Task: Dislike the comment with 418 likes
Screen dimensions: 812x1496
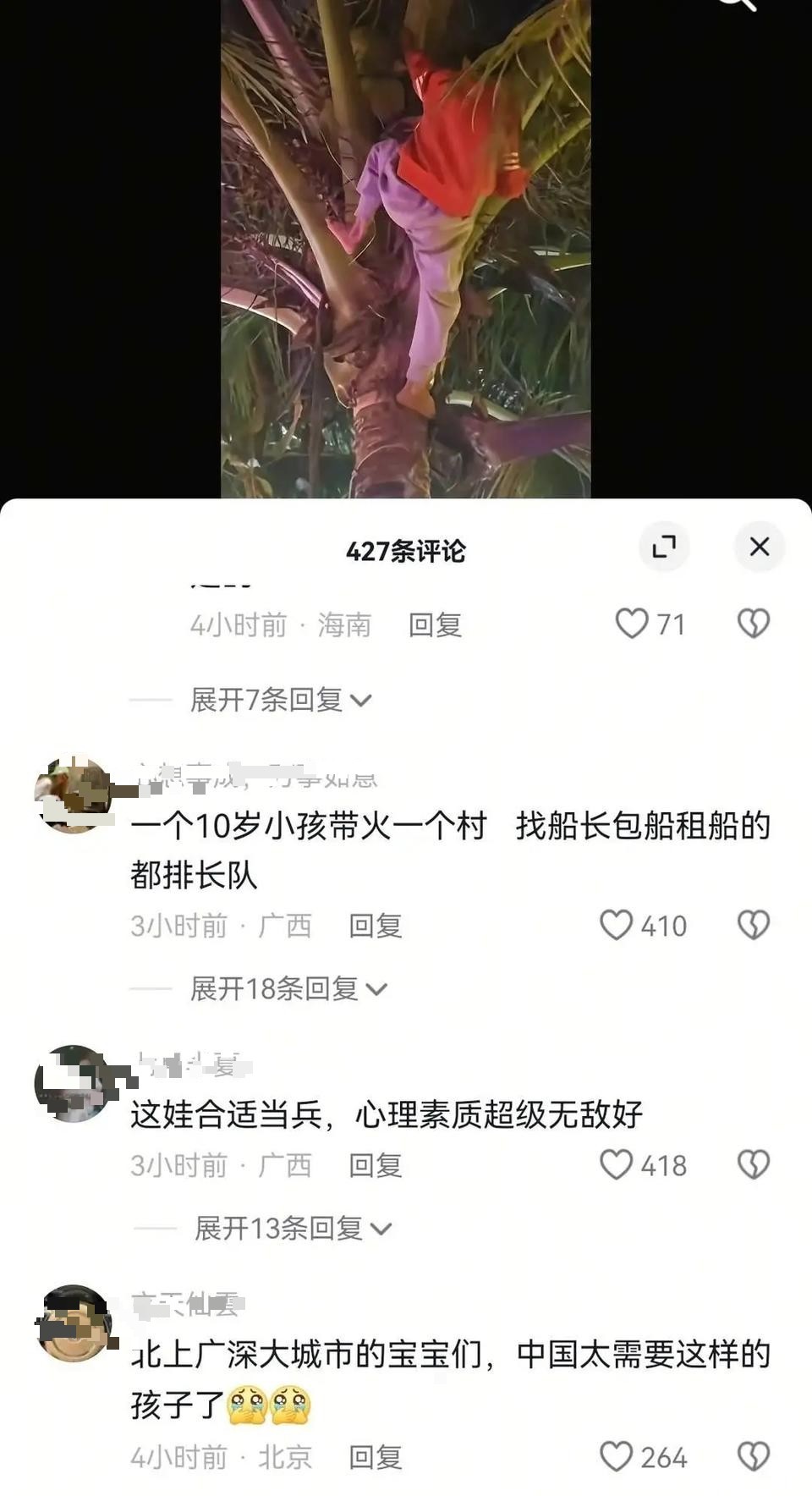Action: (753, 1165)
